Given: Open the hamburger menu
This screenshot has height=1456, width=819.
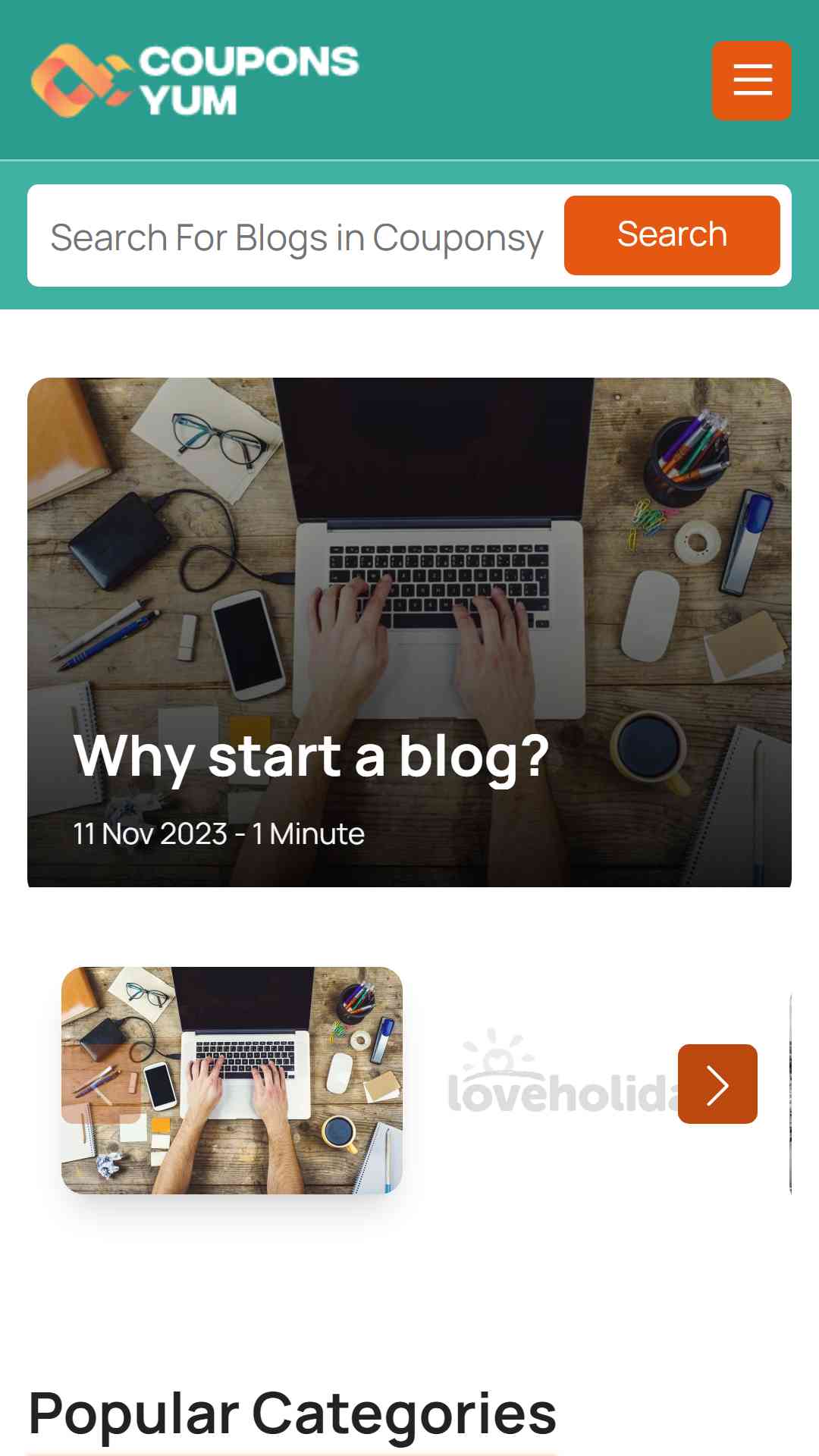Looking at the screenshot, I should coord(752,80).
